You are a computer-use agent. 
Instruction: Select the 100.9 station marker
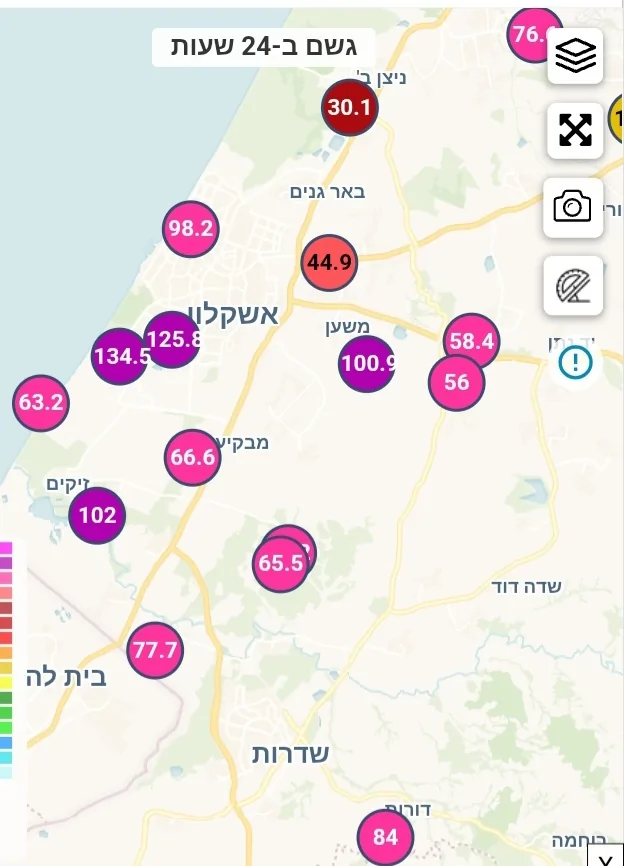click(x=366, y=364)
